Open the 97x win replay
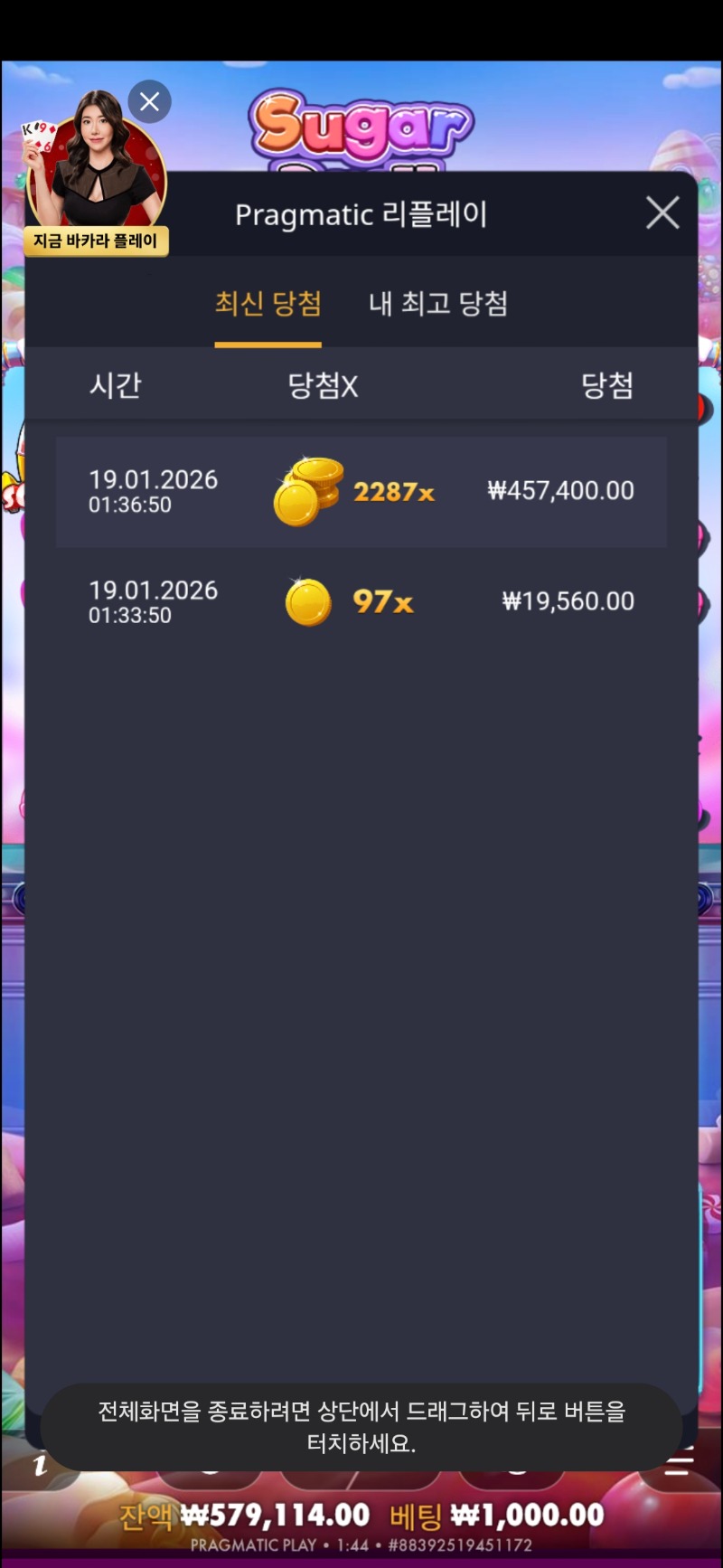 click(361, 602)
